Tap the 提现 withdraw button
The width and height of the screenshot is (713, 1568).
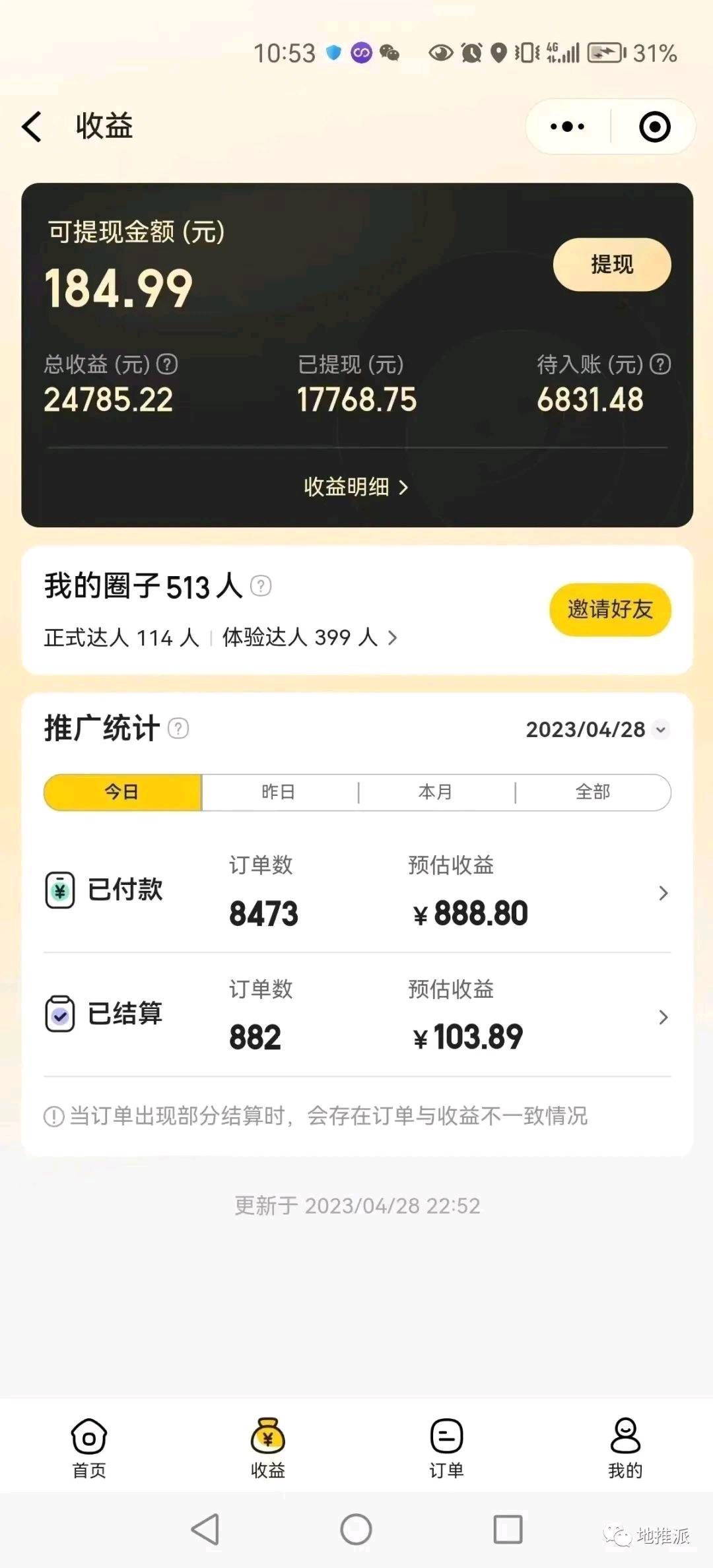pos(612,265)
